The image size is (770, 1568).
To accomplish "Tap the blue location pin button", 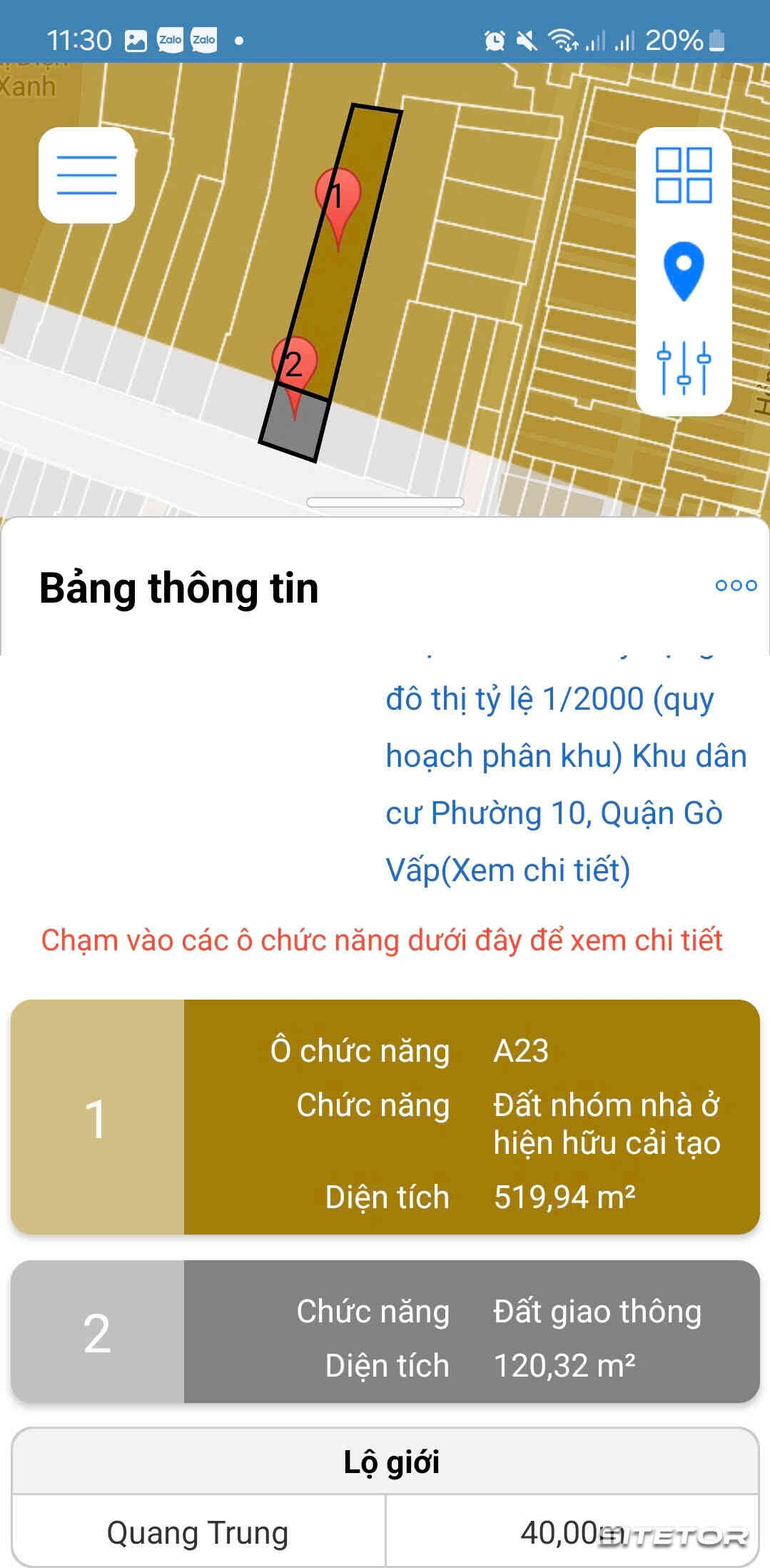I will (x=684, y=271).
